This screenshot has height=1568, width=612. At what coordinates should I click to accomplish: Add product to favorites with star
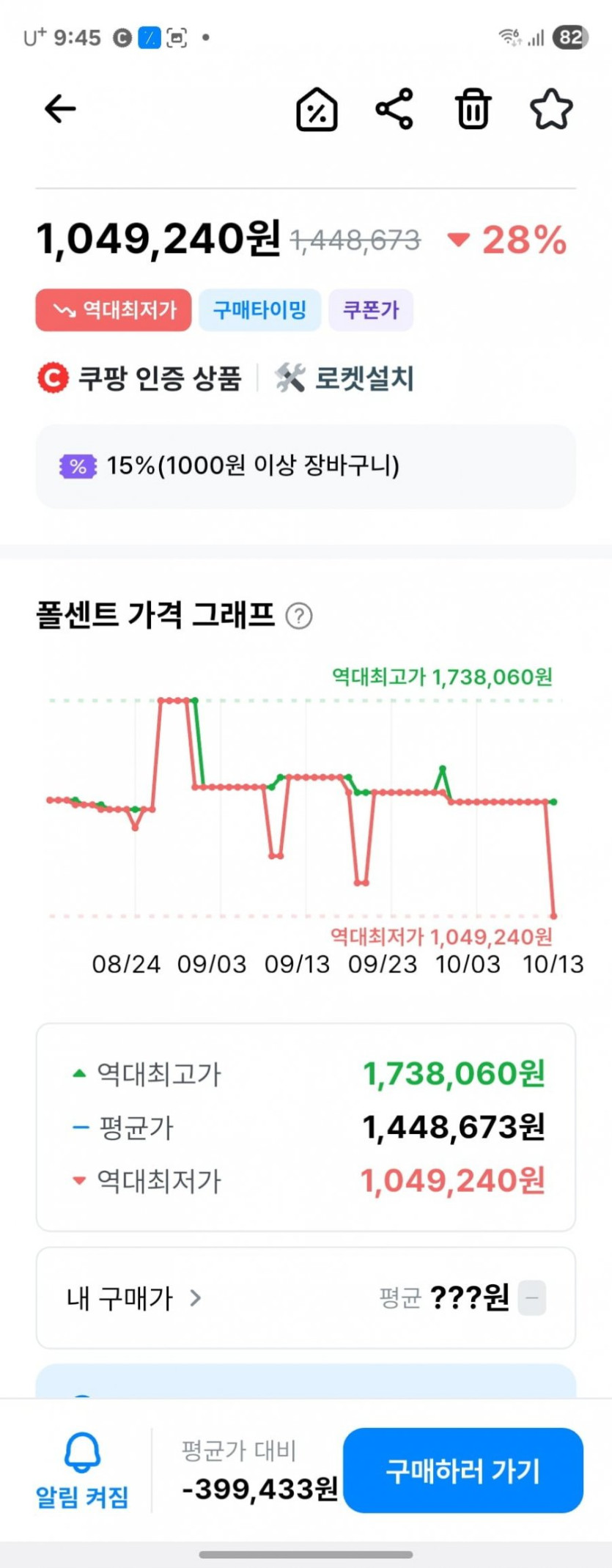551,110
